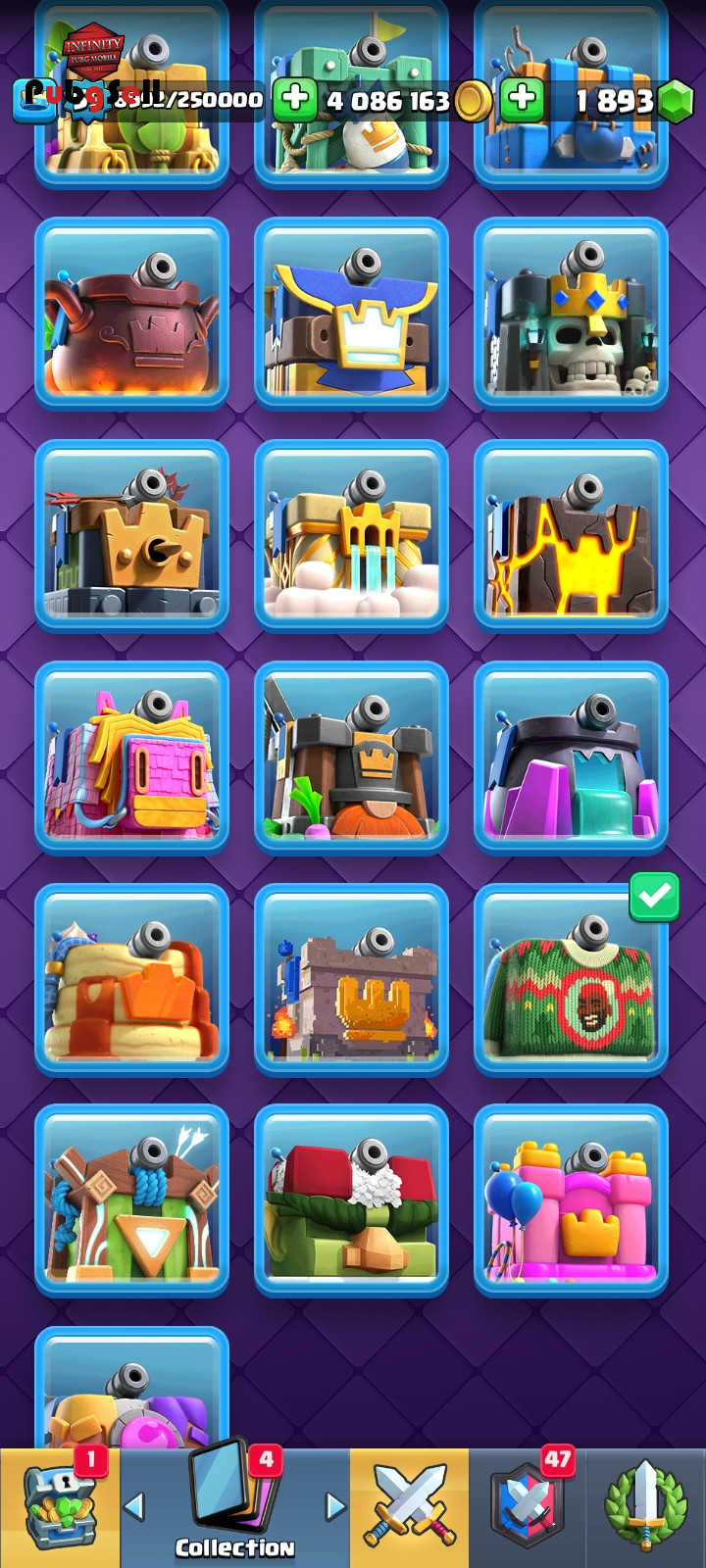Choose the cloud waterfall tower skin

point(351,535)
